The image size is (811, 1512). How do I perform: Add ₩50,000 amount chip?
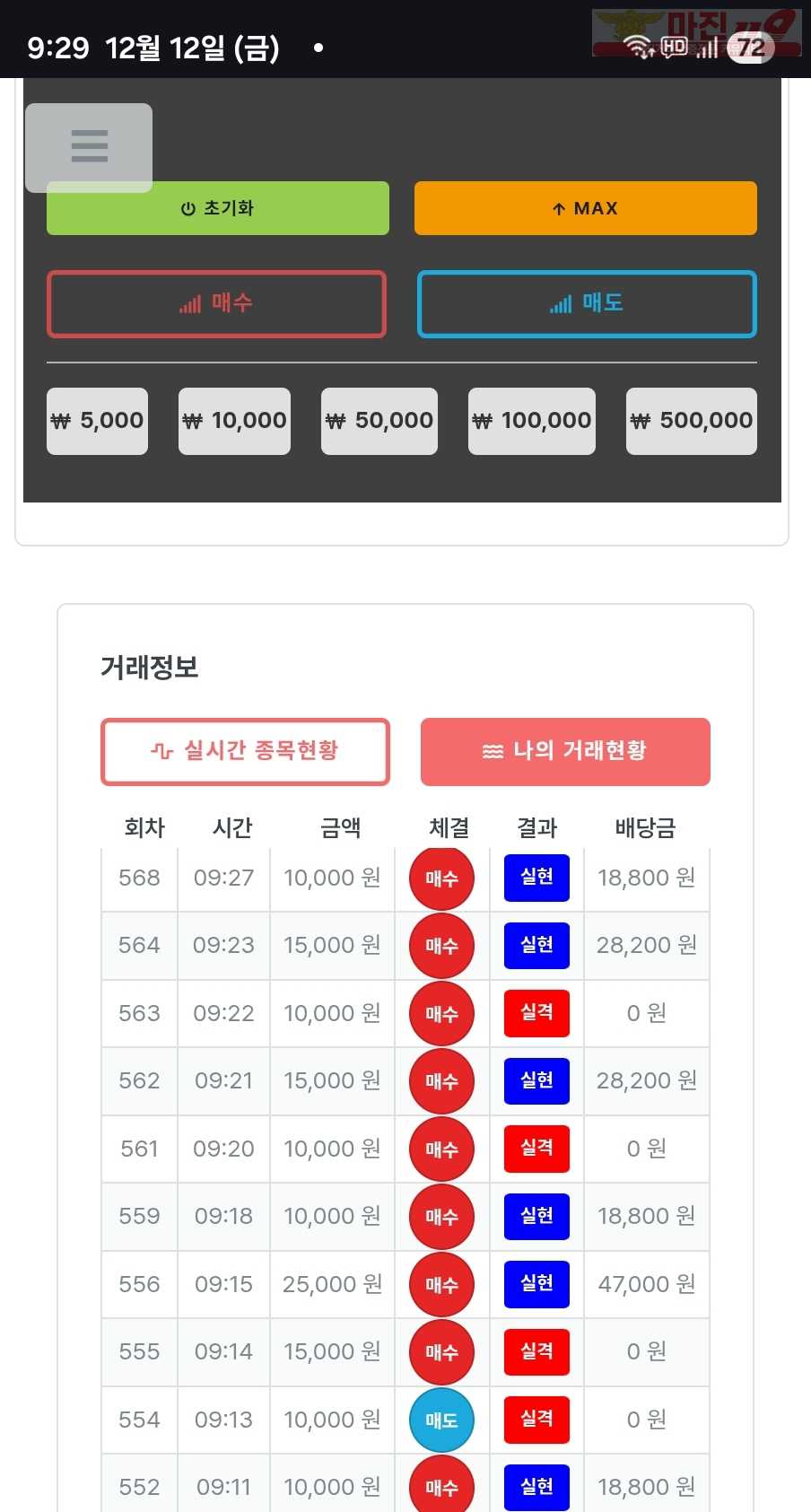coord(379,421)
